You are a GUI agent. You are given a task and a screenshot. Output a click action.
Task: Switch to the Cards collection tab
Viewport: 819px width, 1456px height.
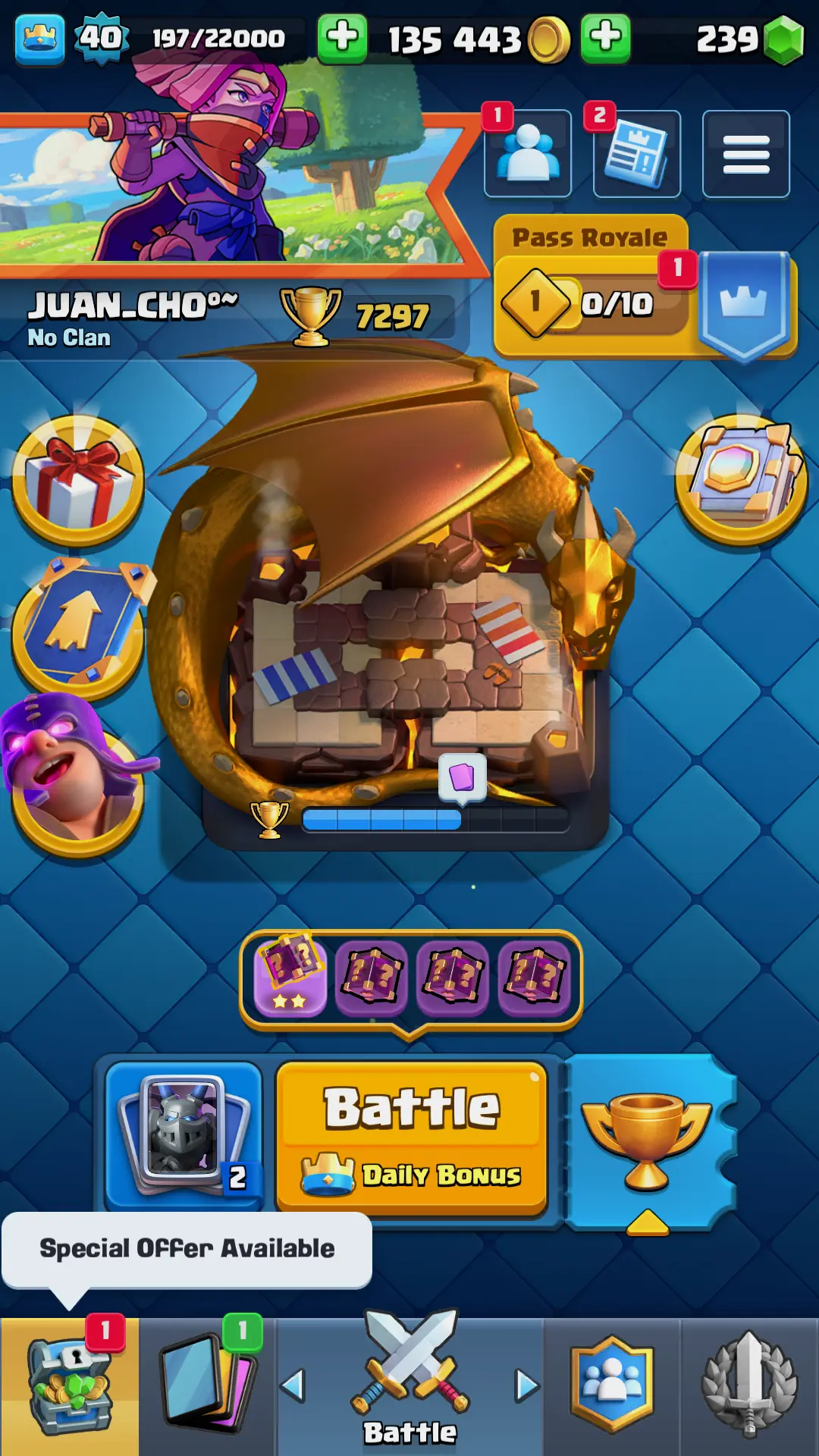tap(207, 1386)
